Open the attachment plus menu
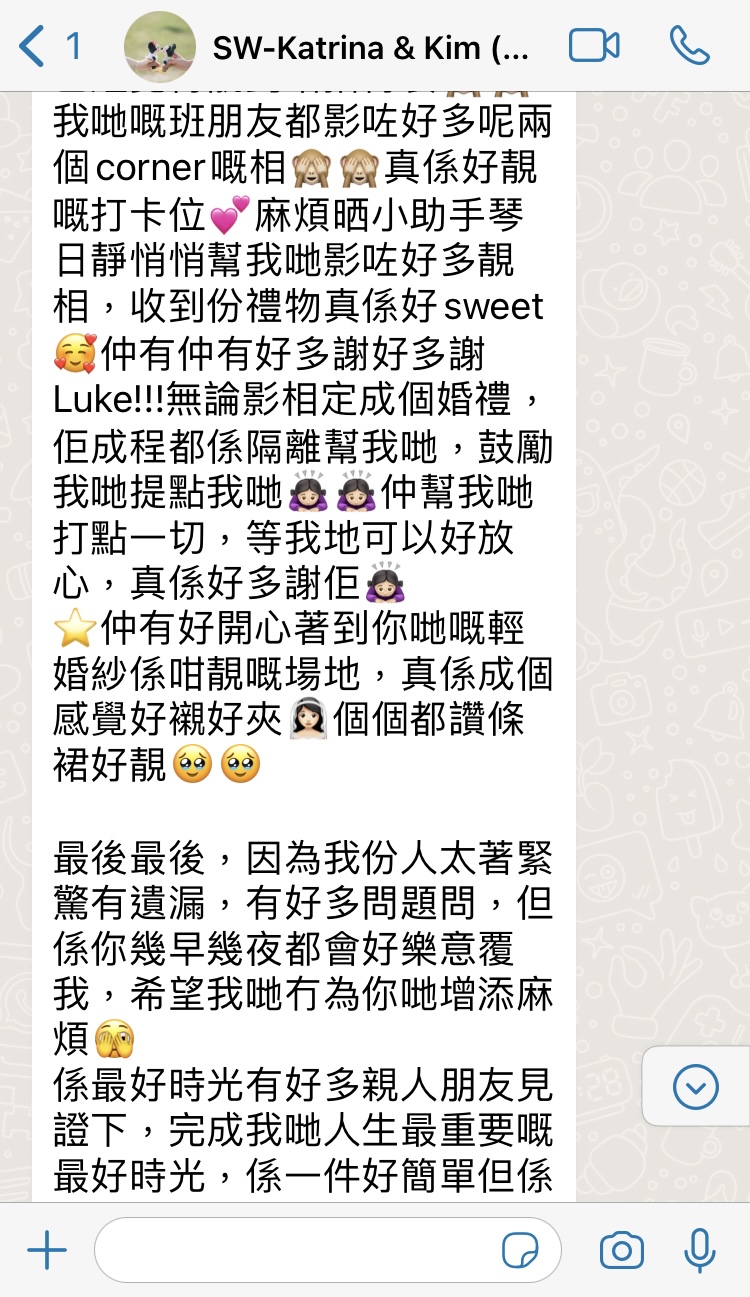Image resolution: width=750 pixels, height=1297 pixels. click(46, 1250)
